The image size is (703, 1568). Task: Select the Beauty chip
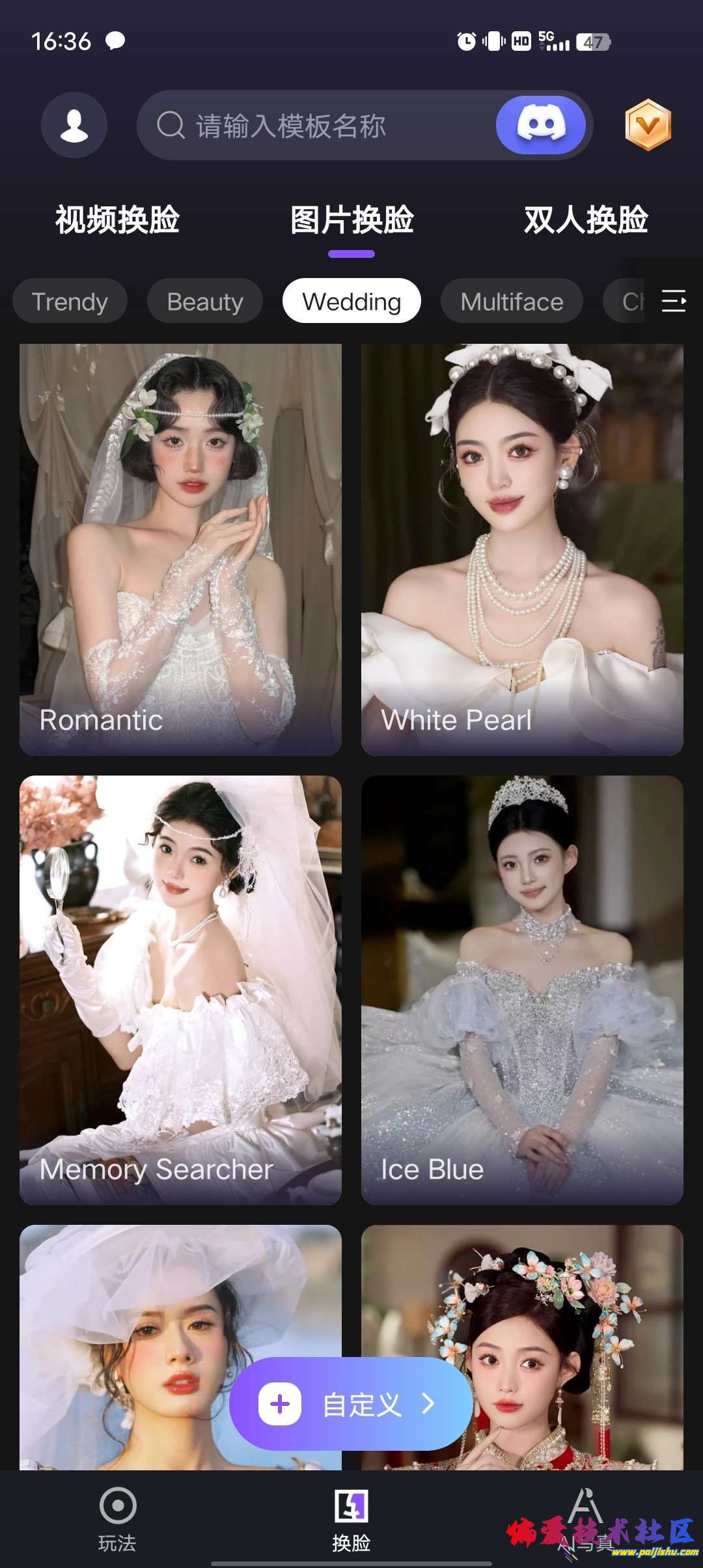[205, 301]
